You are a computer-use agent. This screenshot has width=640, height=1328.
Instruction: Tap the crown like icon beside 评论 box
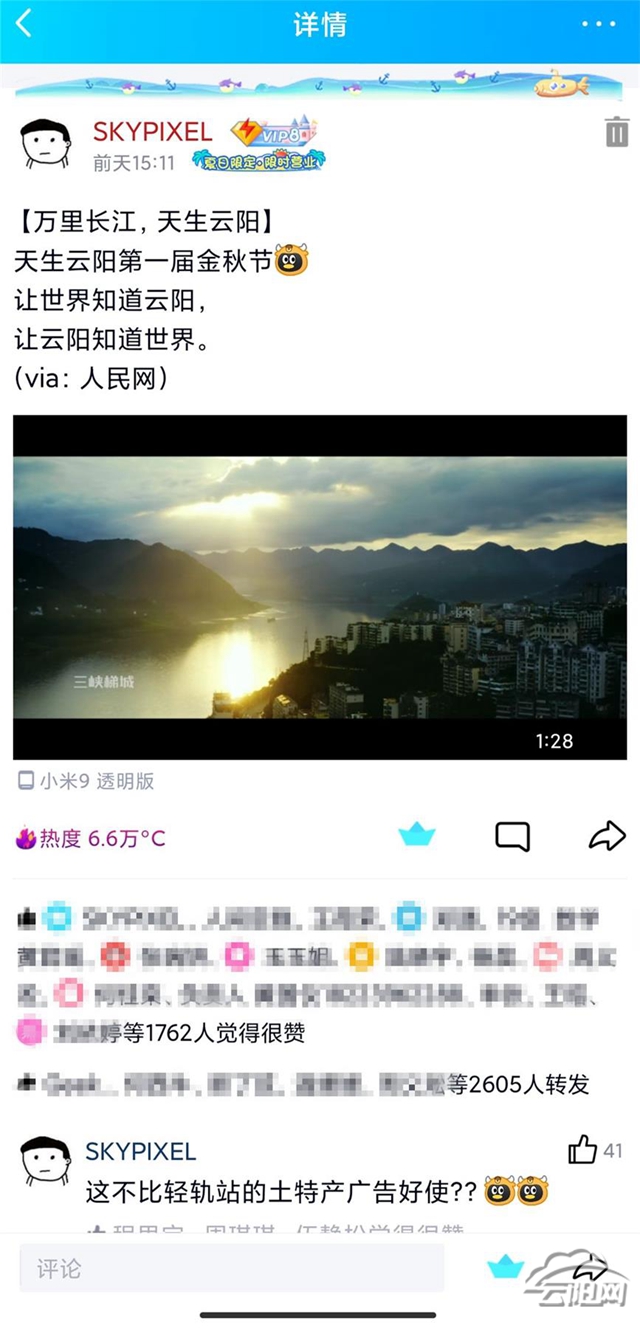click(505, 1269)
